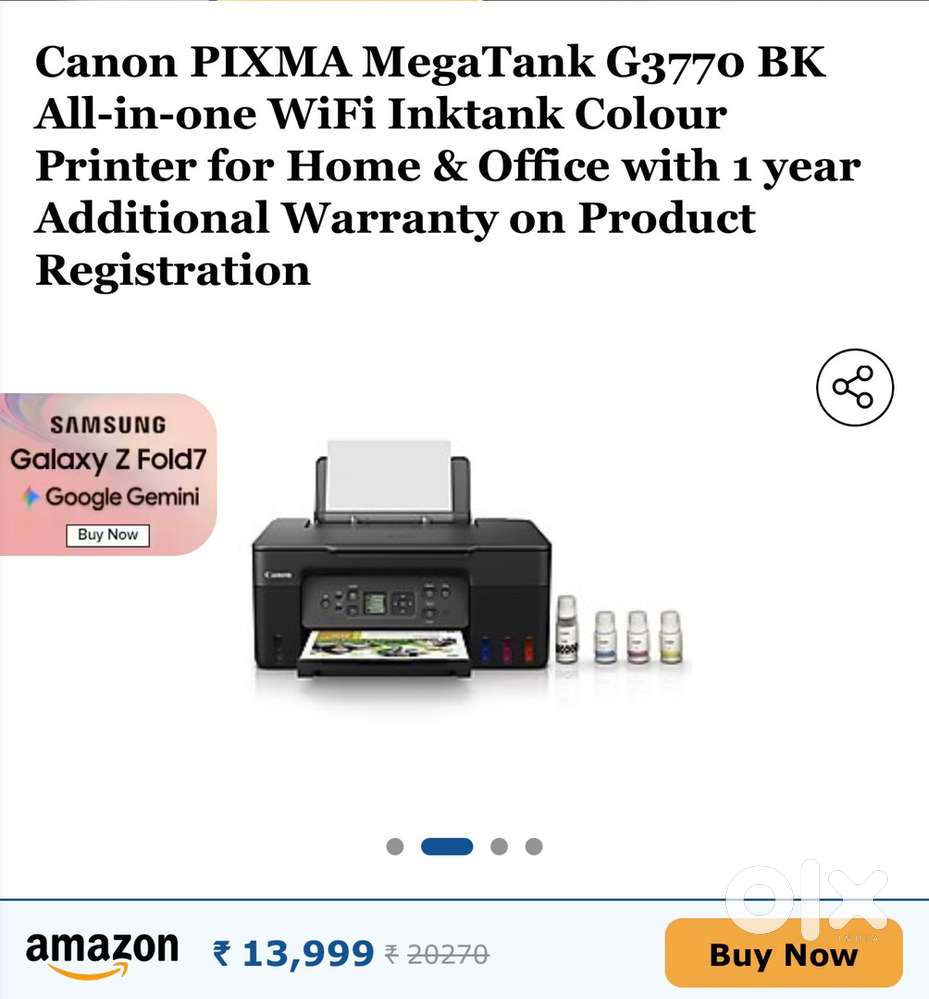Click Buy Now in the Samsung banner

(107, 535)
